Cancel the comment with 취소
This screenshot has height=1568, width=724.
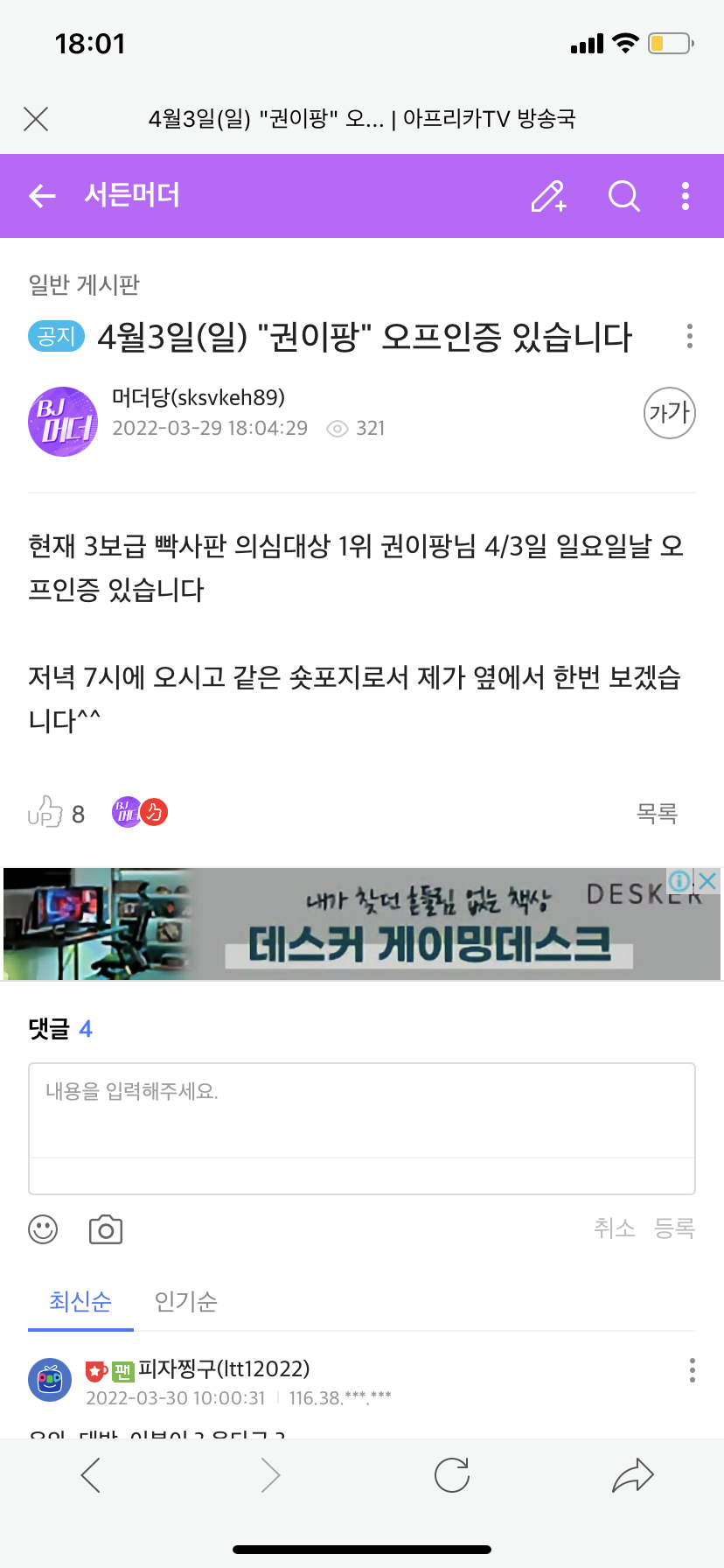tap(614, 1228)
